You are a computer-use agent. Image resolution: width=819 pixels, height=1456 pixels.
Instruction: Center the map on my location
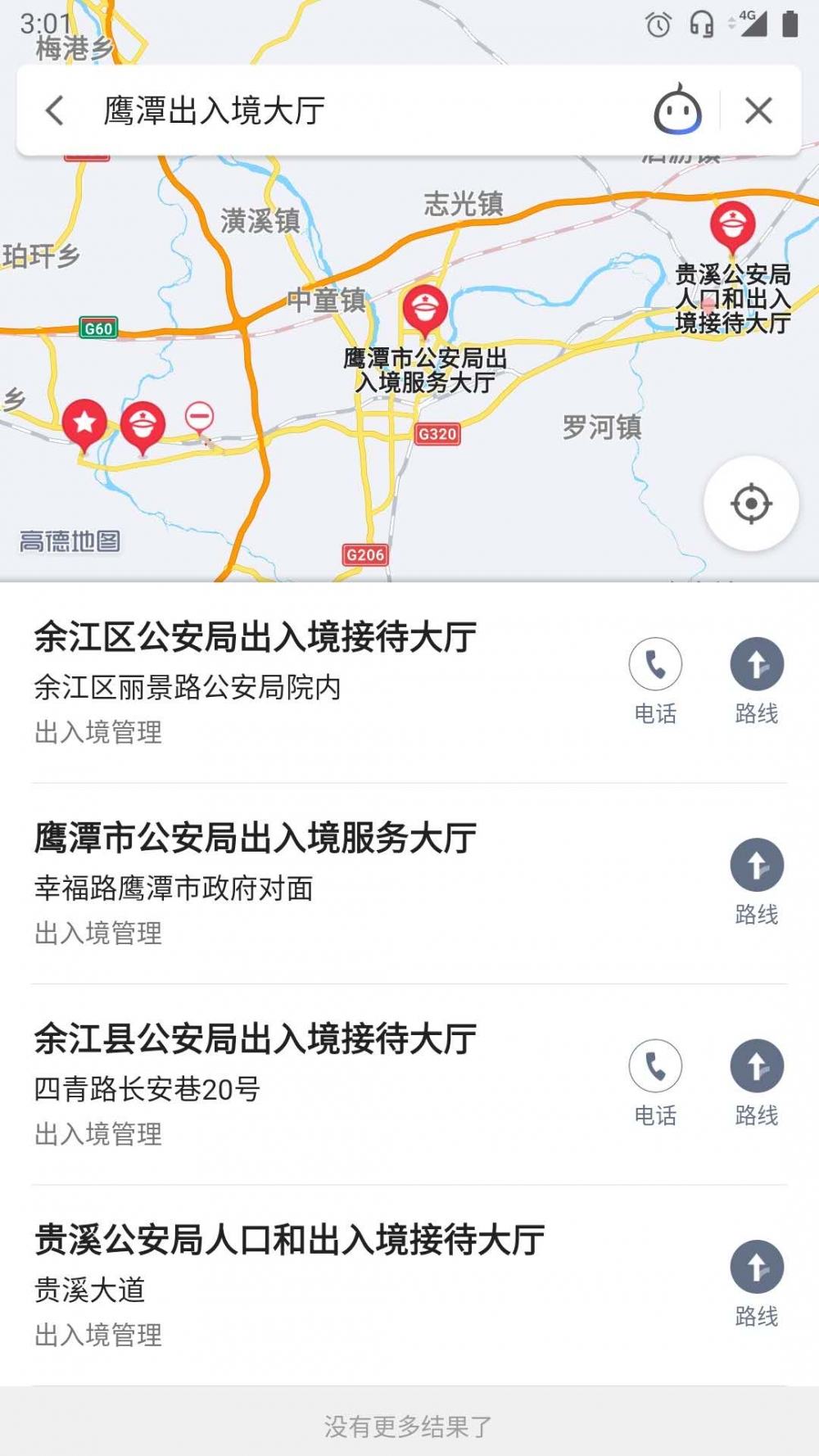[x=751, y=504]
